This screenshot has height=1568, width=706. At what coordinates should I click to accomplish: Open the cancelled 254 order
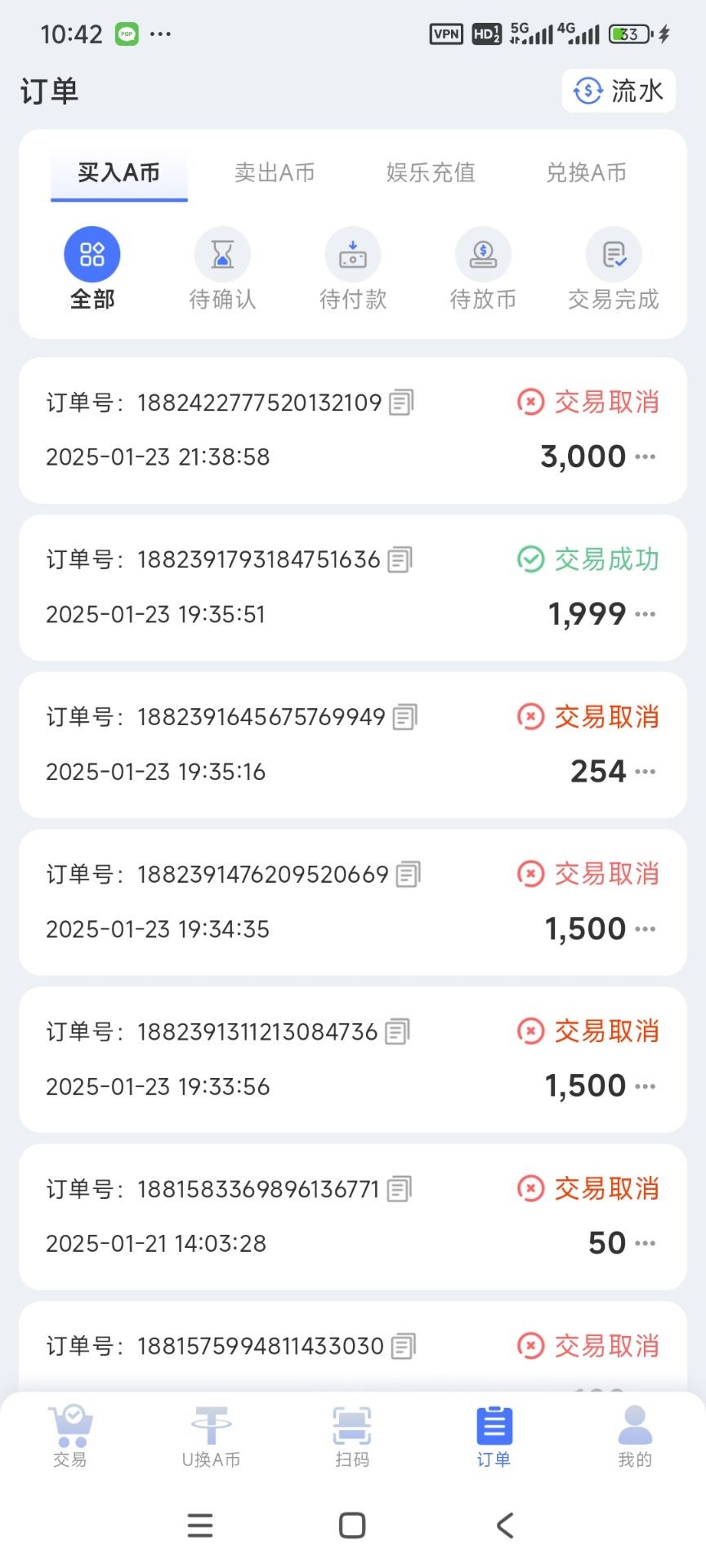point(353,745)
